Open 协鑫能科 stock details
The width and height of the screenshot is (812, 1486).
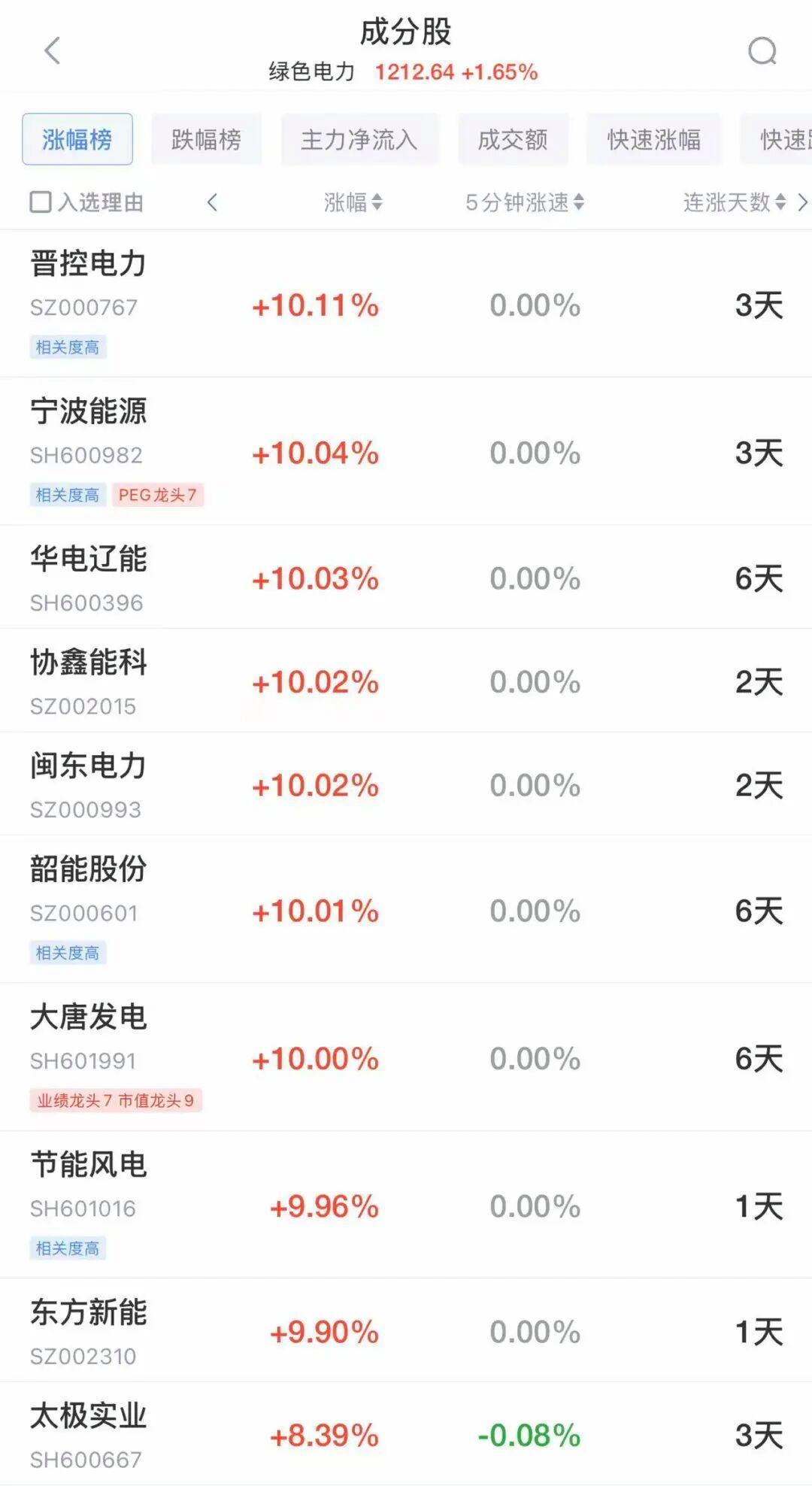click(x=406, y=681)
